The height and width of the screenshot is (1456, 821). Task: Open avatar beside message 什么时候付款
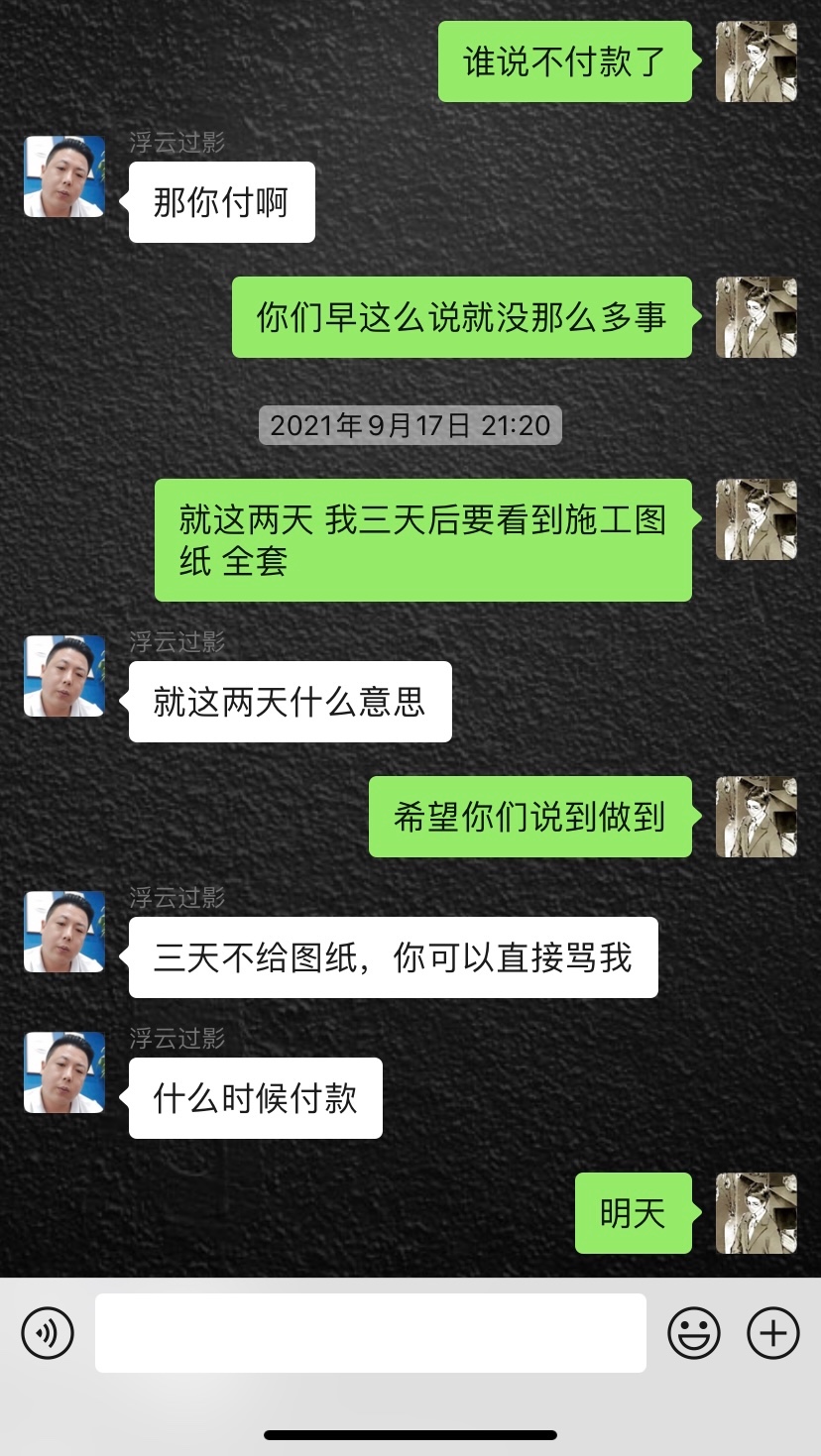click(64, 1072)
